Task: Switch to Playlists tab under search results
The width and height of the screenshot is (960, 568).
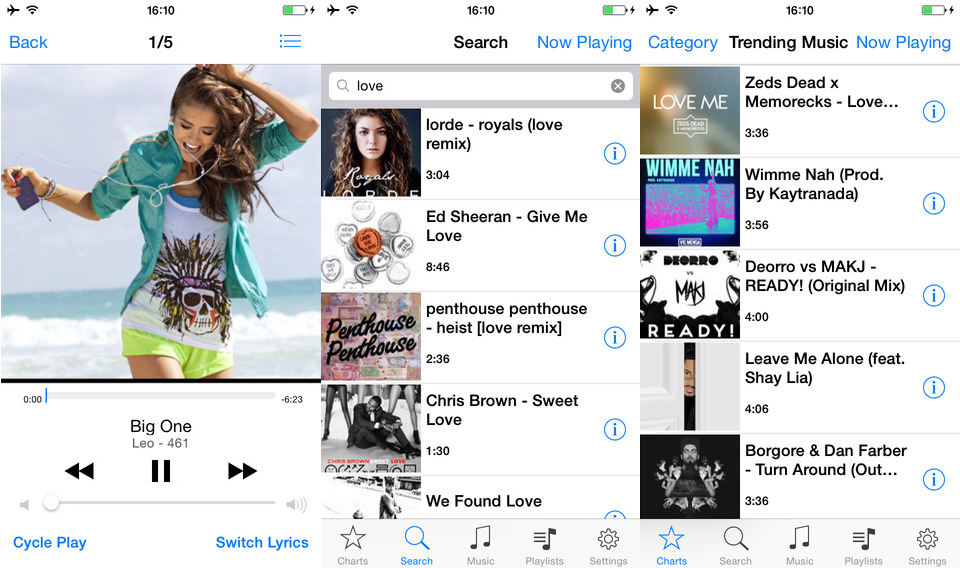Action: (544, 547)
